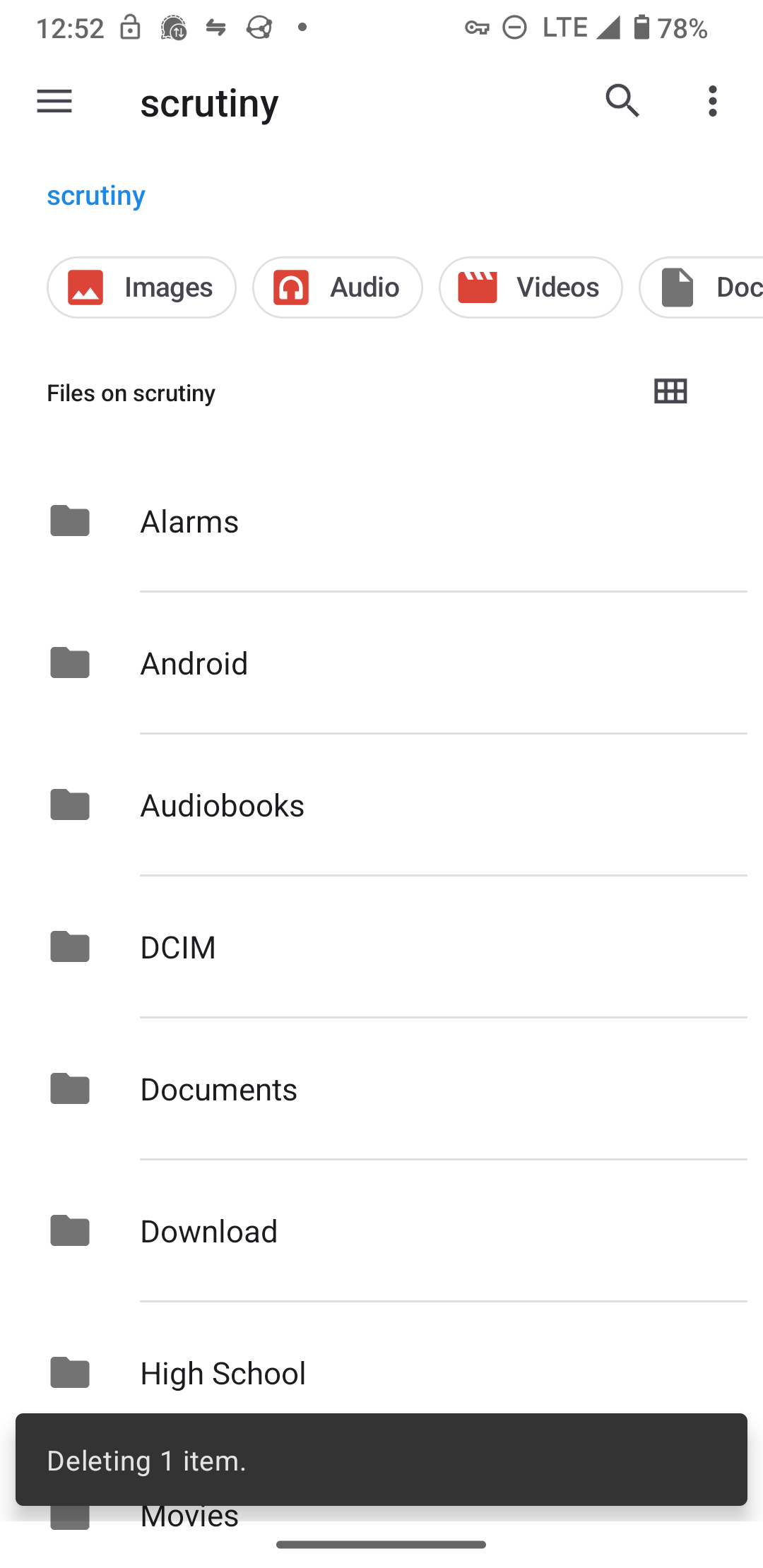Click the Download folder icon
This screenshot has height=1568, width=763.
click(x=69, y=1231)
